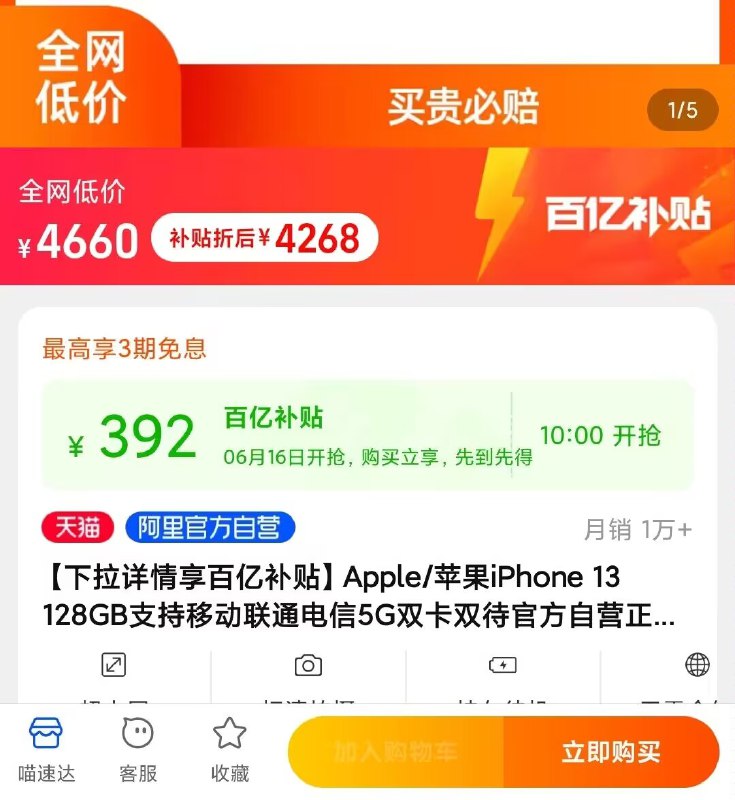Screen dimensions: 735x800
Task: Select the camera feature icon
Action: 309,664
